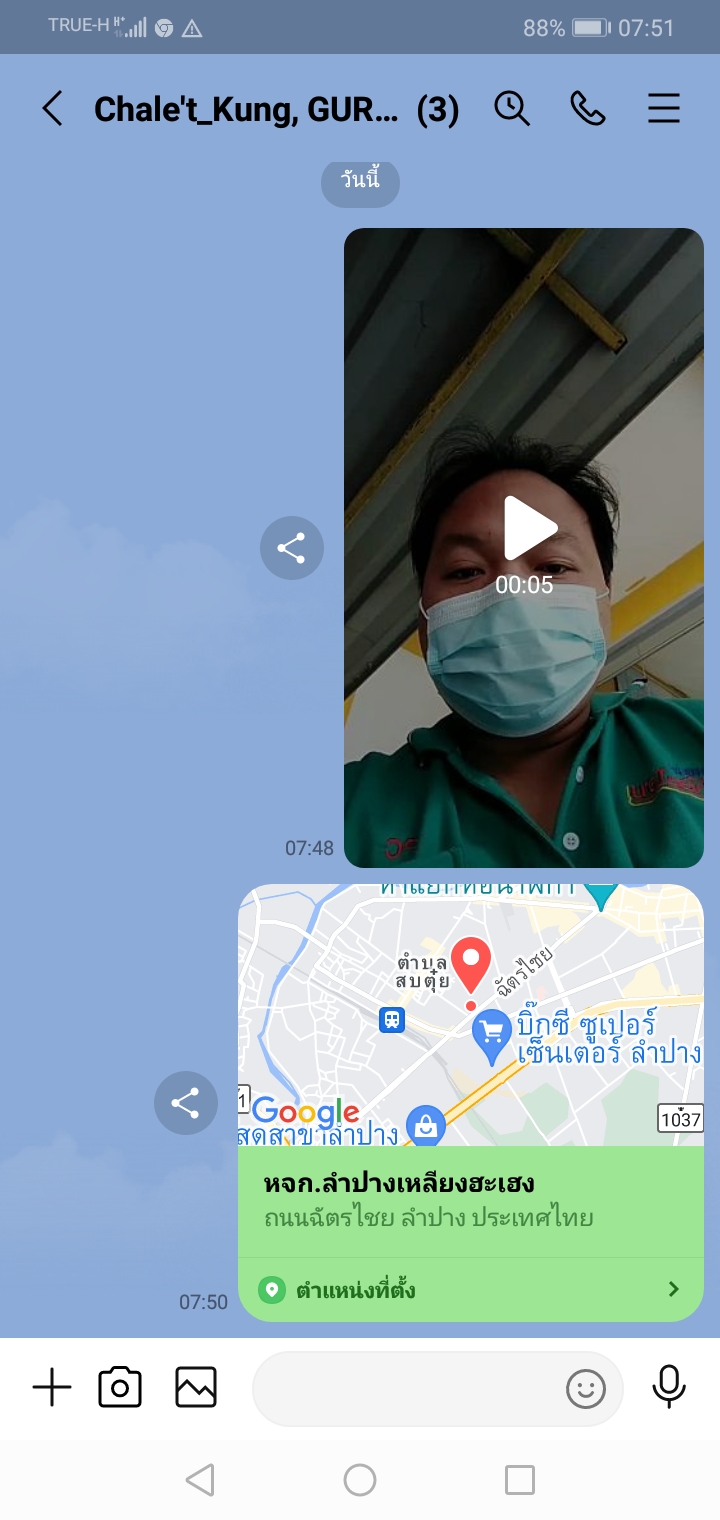Image resolution: width=720 pixels, height=1520 pixels.
Task: Open the camera to take a photo
Action: (120, 1388)
